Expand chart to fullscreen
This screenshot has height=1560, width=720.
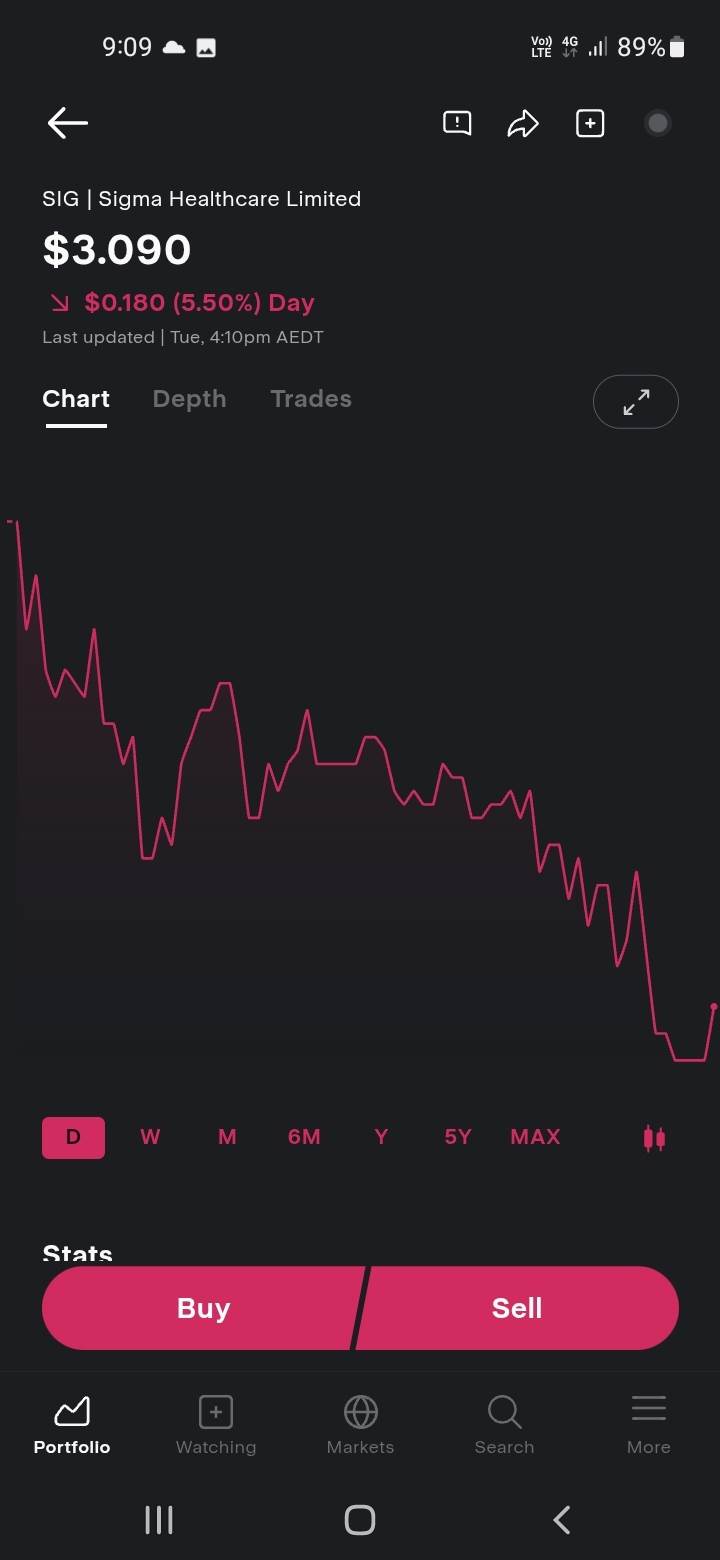pos(636,402)
